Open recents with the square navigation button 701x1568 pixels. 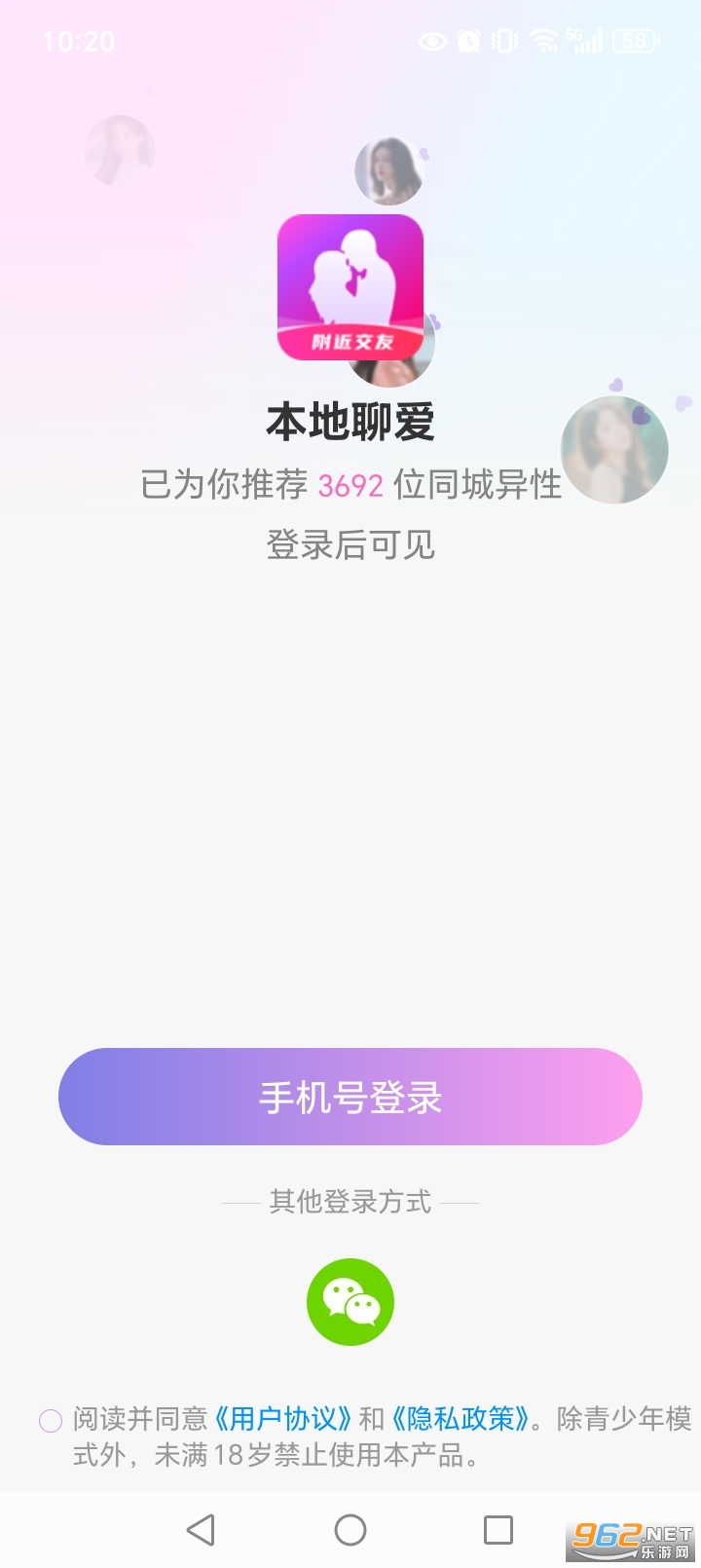pyautogui.click(x=498, y=1531)
